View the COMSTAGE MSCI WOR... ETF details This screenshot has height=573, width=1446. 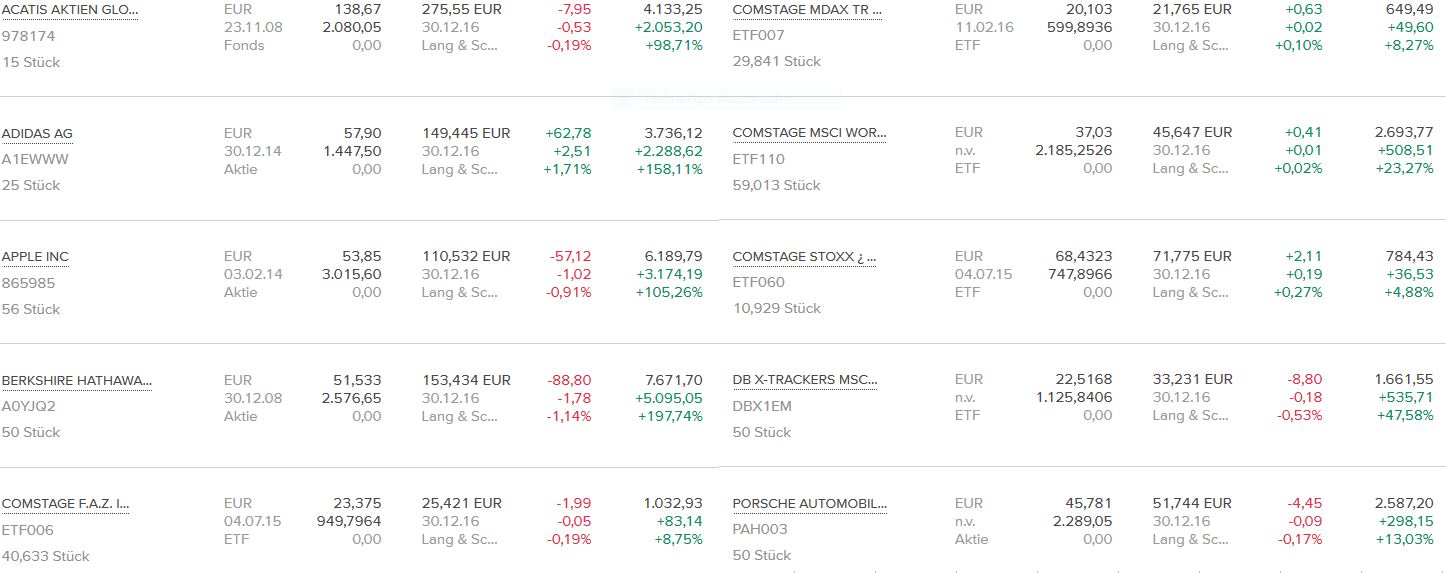[x=809, y=133]
